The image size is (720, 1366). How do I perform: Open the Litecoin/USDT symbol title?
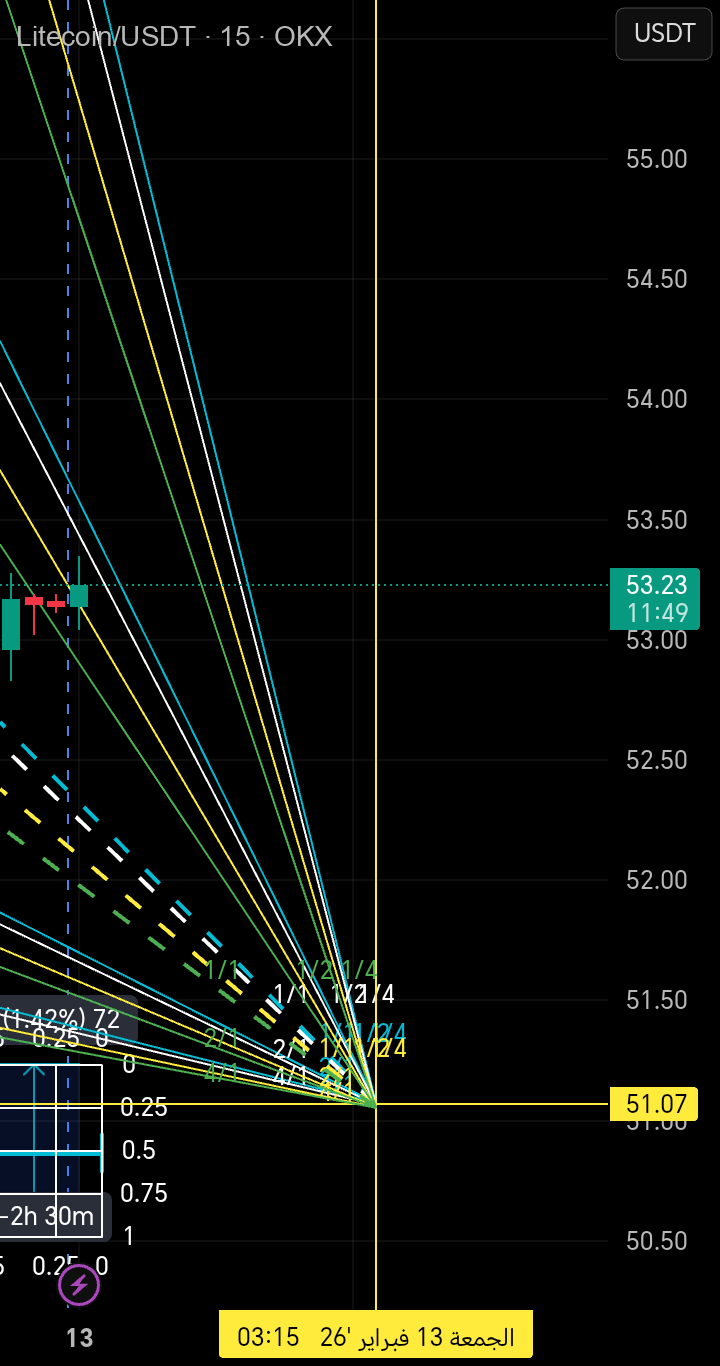click(x=108, y=38)
